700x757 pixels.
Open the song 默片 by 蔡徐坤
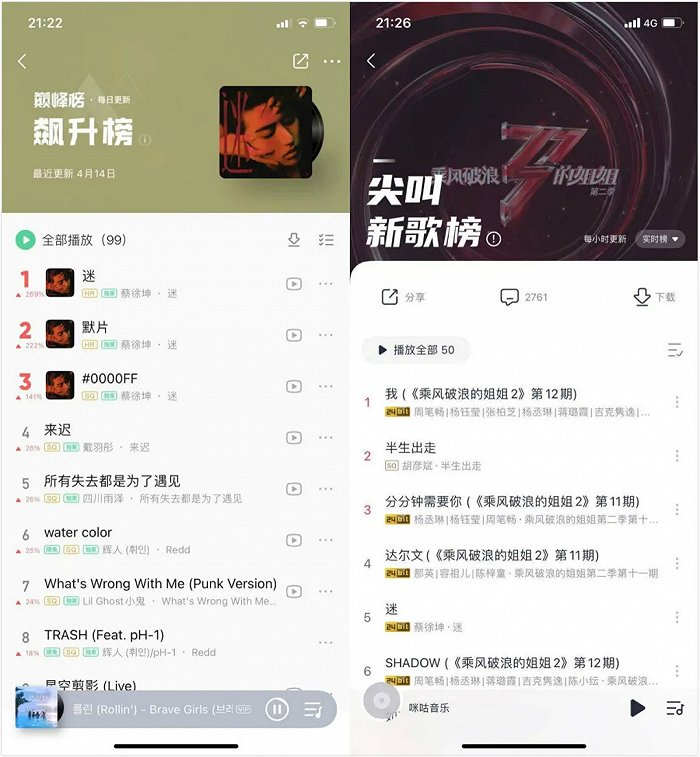click(x=96, y=328)
